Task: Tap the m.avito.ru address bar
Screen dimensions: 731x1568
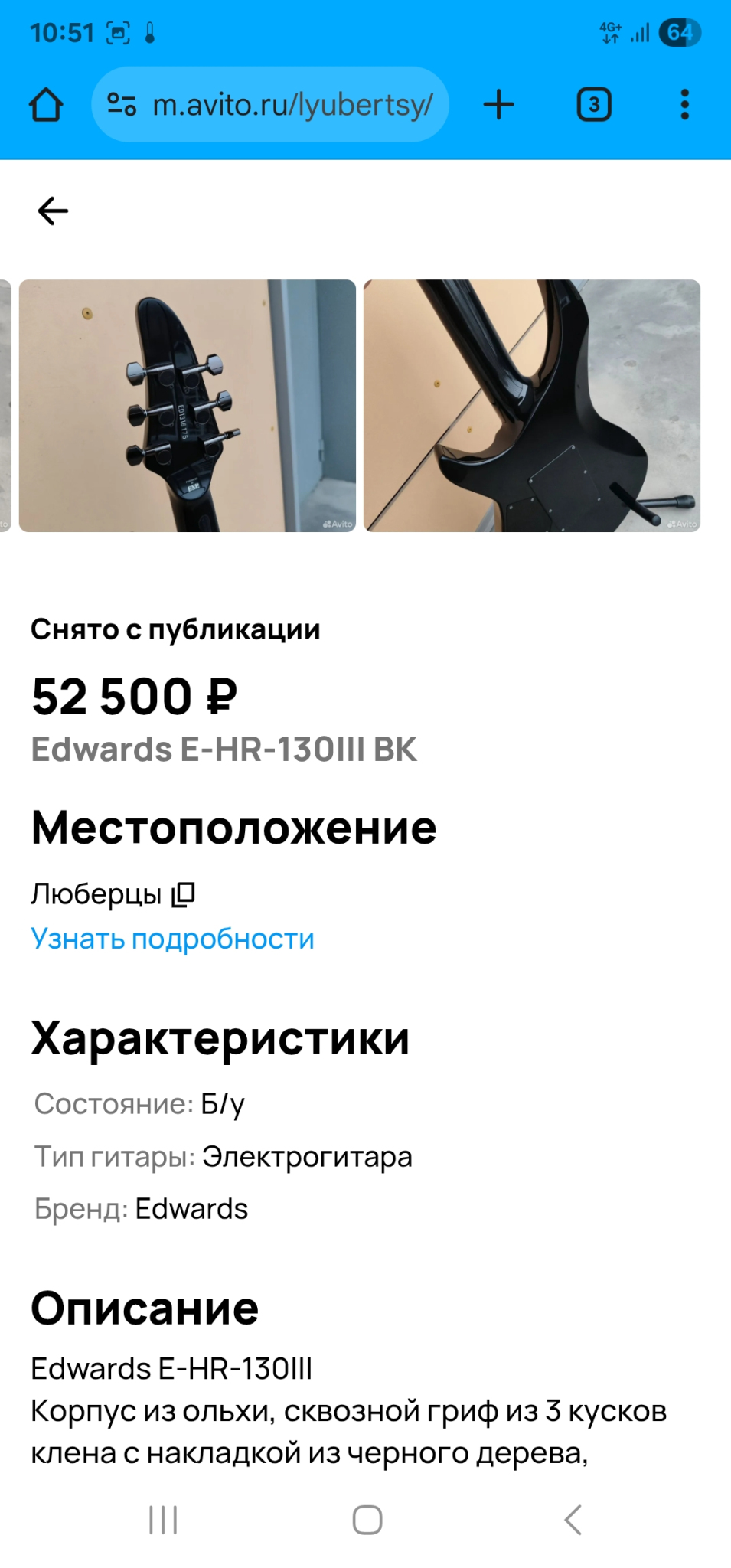Action: 292,105
